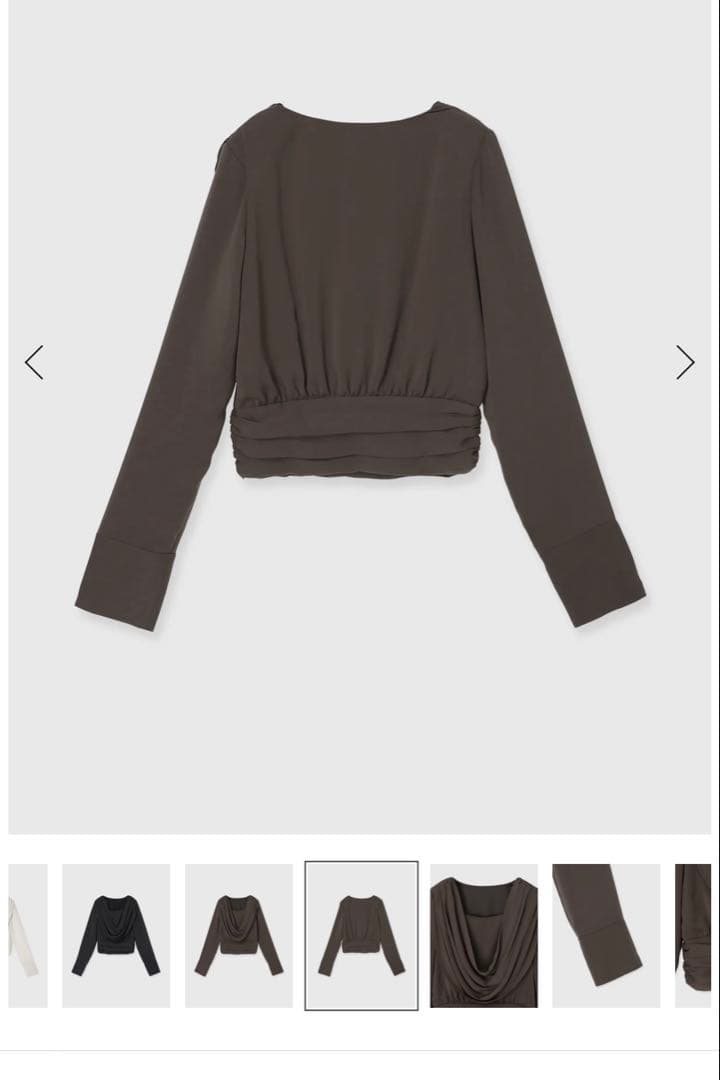Show the sleeve cuff detail thumbnail
Viewport: 720px width, 1080px height.
click(606, 935)
